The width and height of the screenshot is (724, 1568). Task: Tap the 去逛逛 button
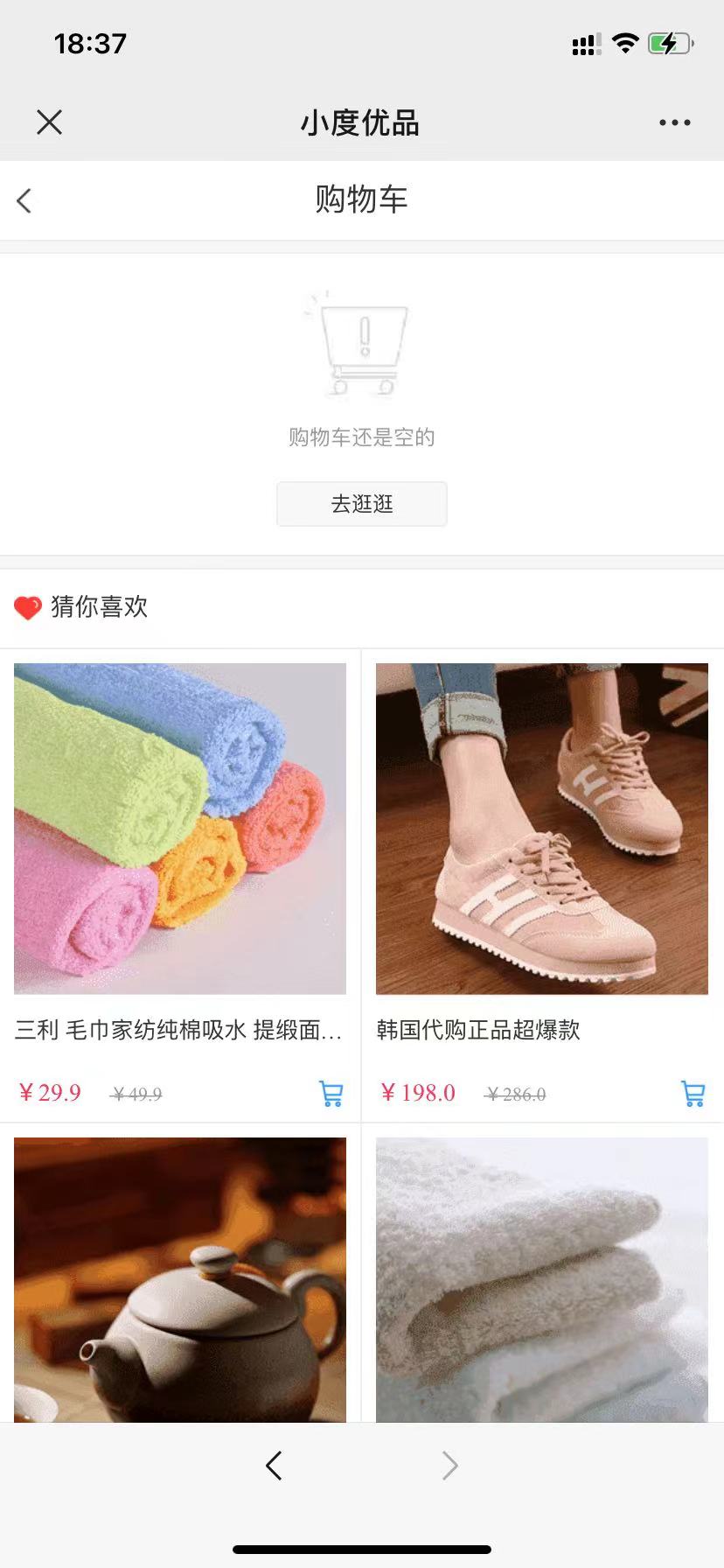361,504
